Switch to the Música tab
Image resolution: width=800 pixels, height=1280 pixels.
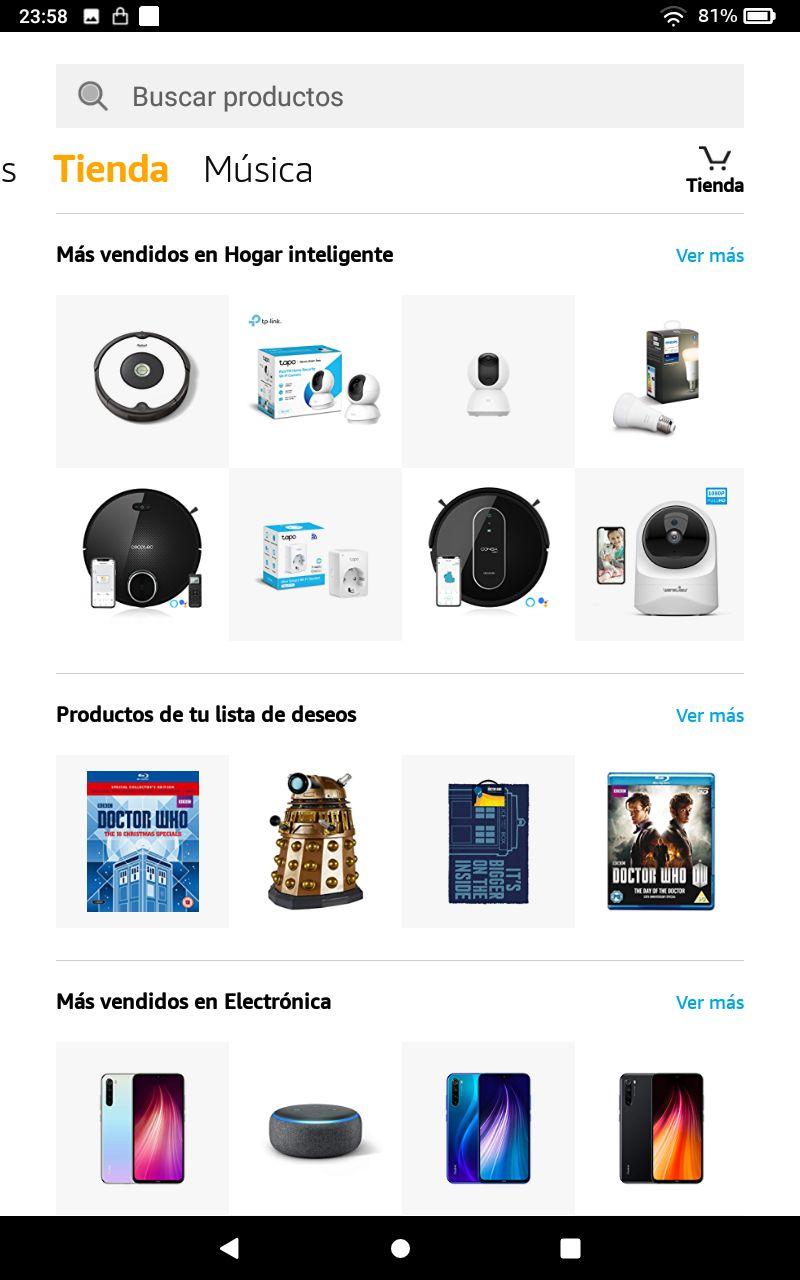(258, 169)
